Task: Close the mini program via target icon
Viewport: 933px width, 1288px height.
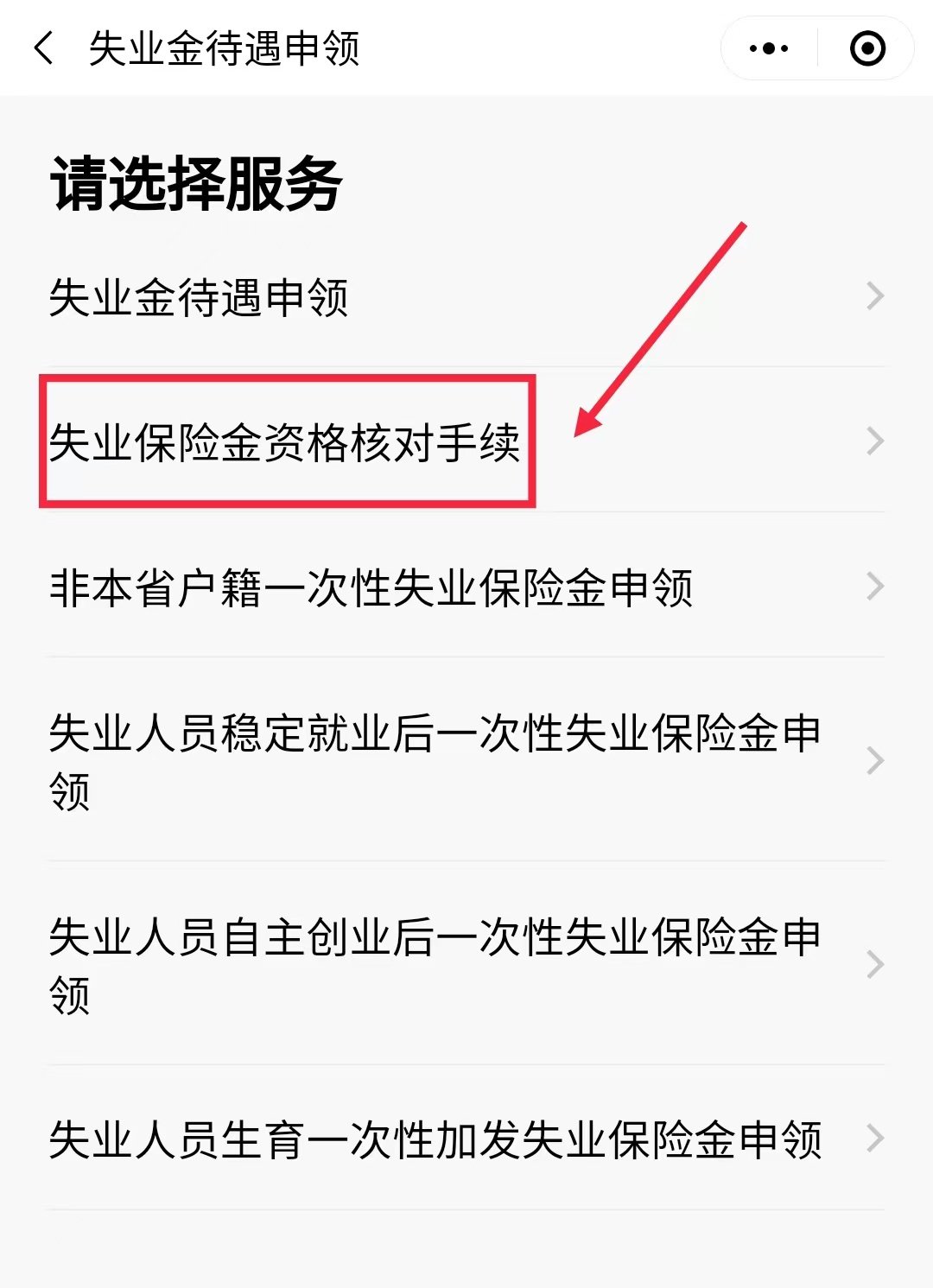Action: [x=866, y=48]
